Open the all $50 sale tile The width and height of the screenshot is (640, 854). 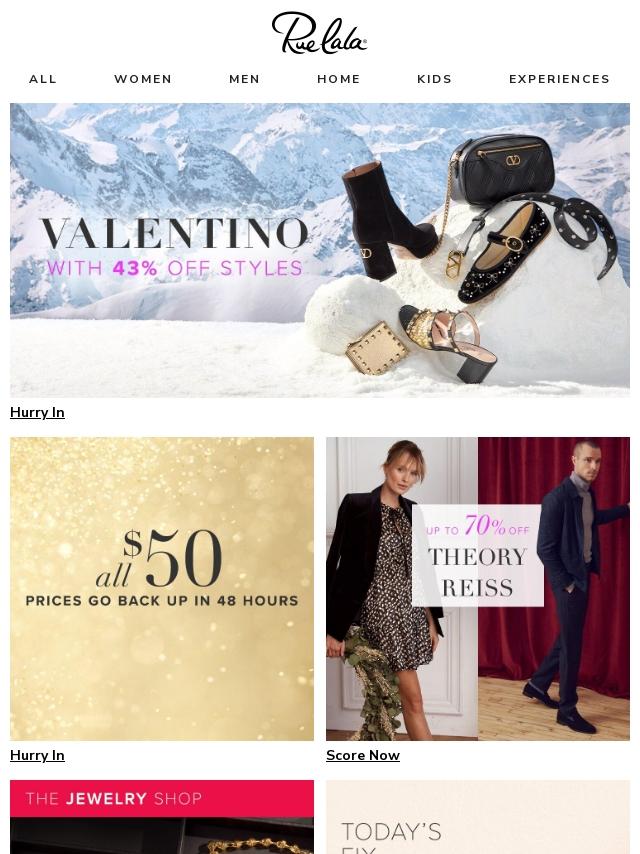(x=162, y=588)
